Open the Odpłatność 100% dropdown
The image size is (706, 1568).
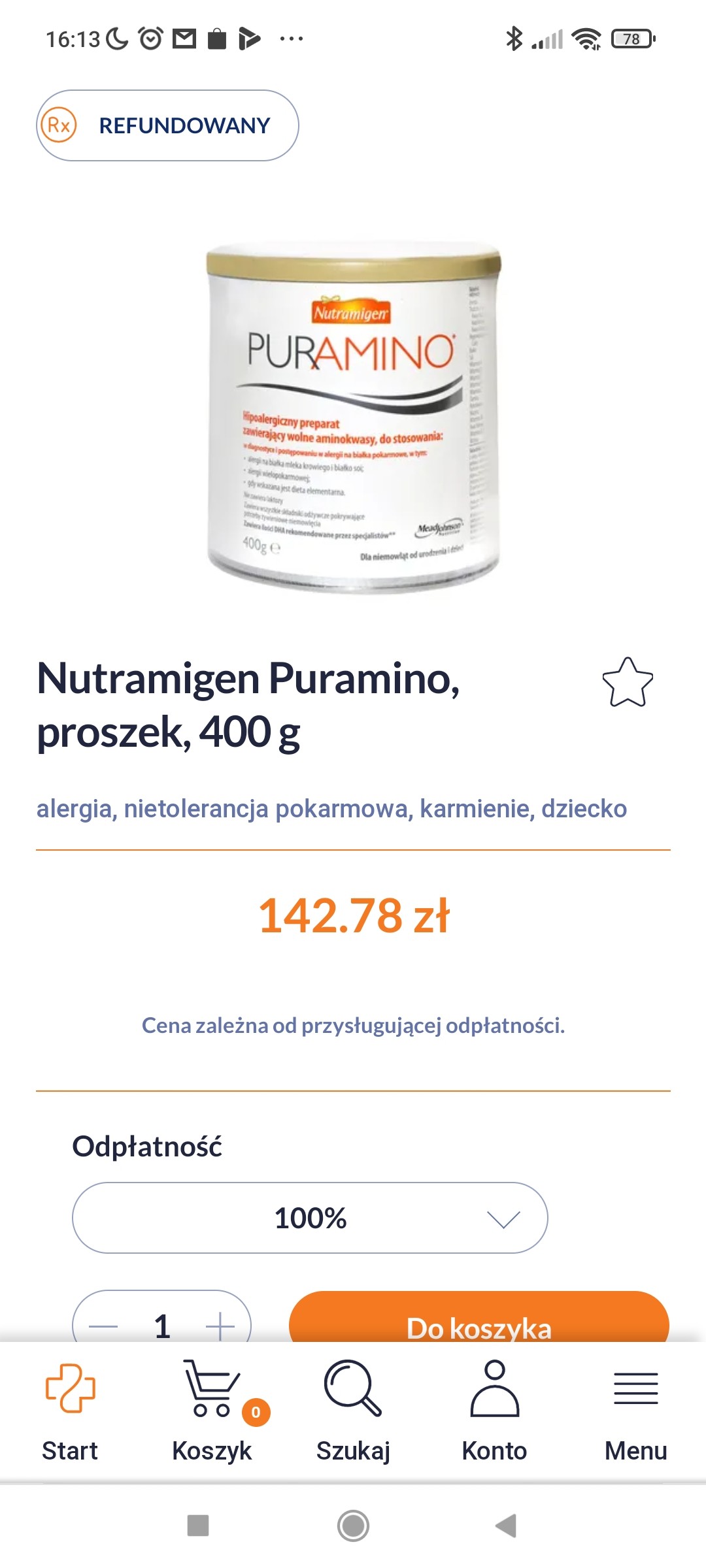[x=310, y=1218]
